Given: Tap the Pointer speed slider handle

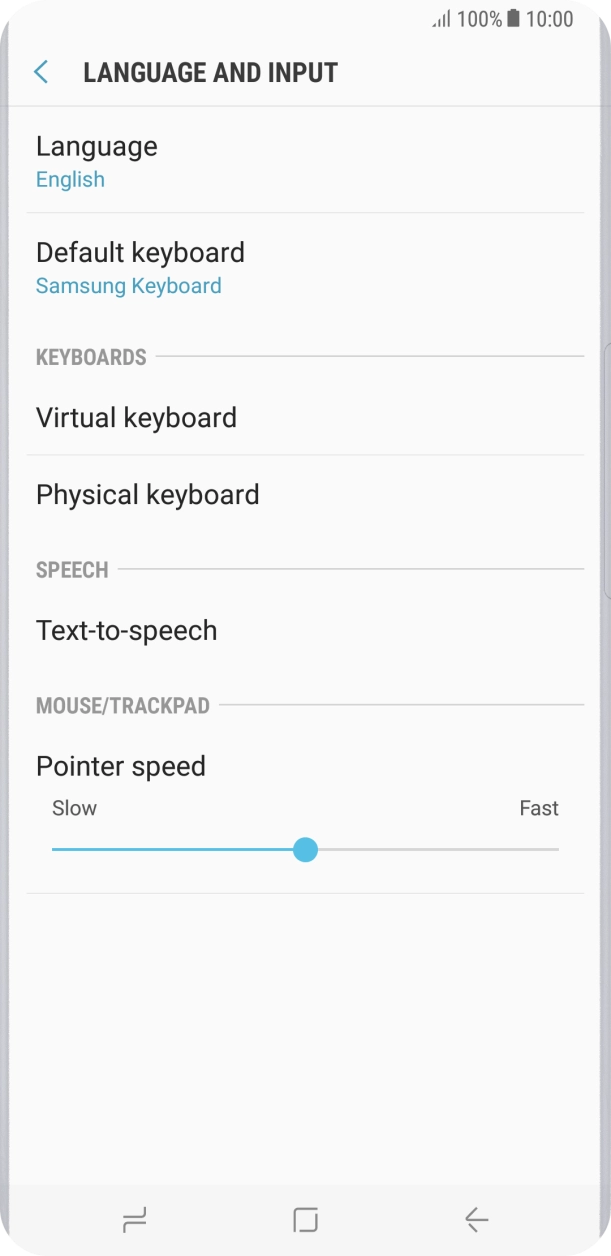Looking at the screenshot, I should click(x=306, y=850).
